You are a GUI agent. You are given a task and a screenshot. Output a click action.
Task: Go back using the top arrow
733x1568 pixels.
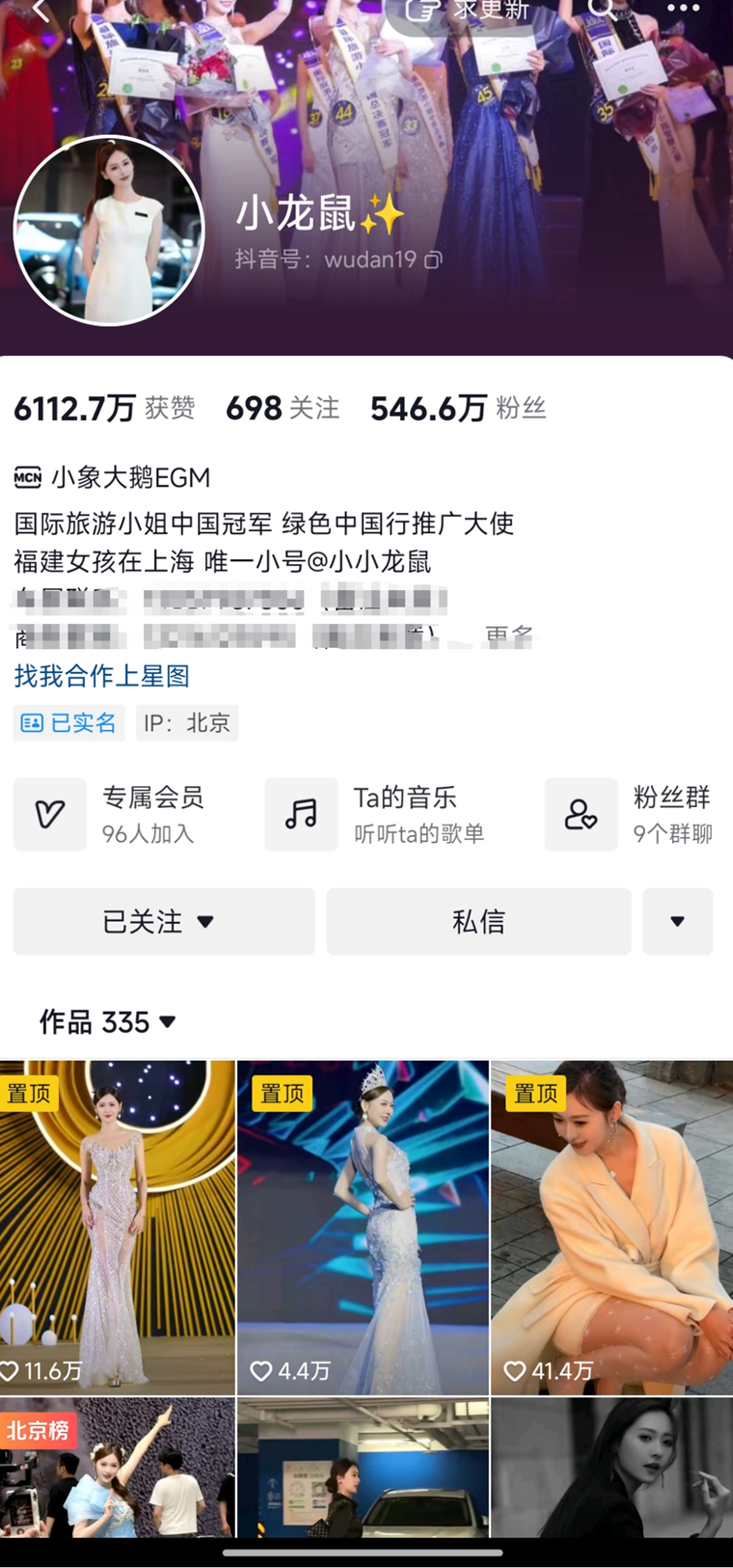point(41,10)
